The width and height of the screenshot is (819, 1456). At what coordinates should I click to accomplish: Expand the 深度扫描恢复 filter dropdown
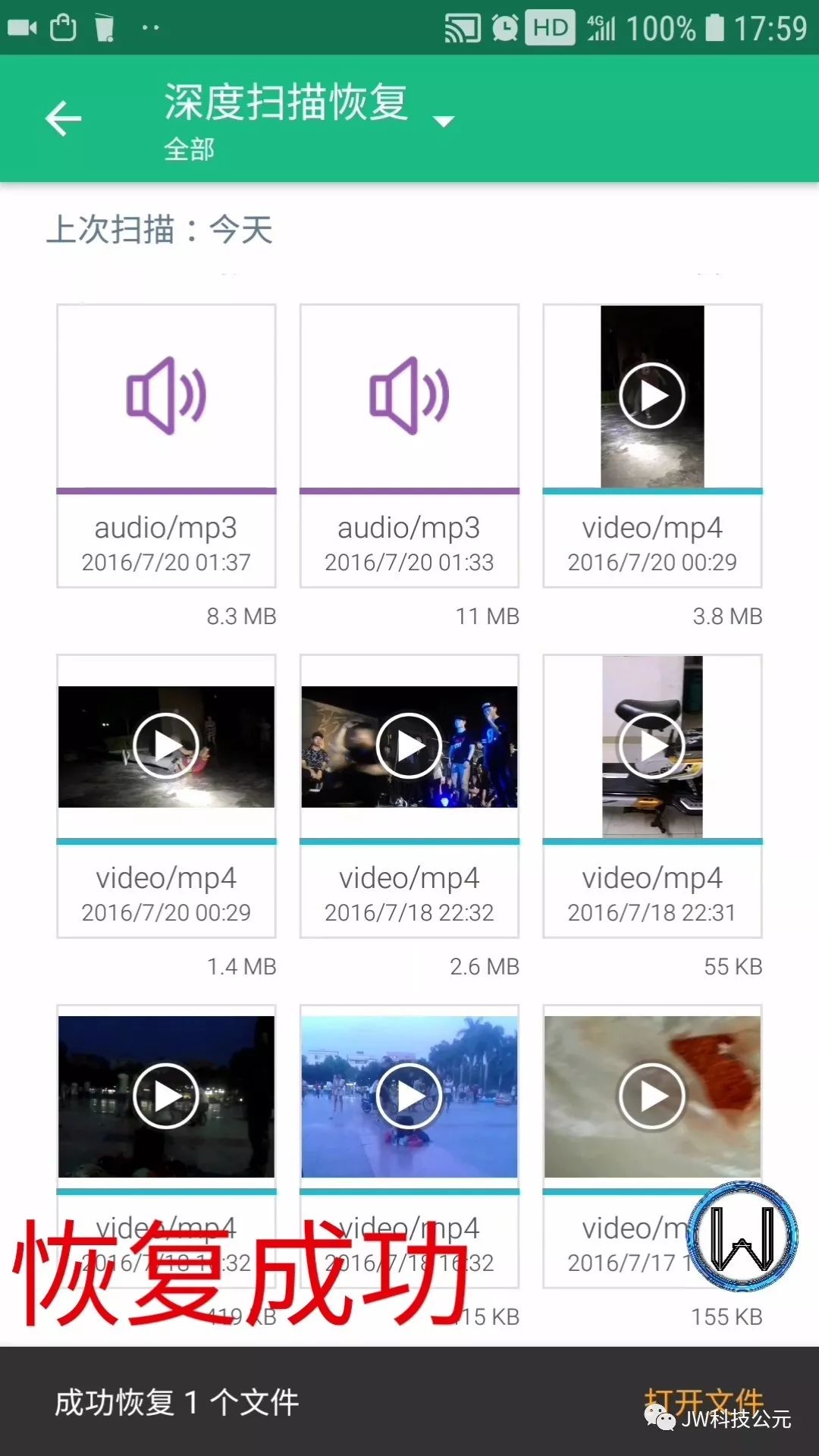tap(443, 121)
